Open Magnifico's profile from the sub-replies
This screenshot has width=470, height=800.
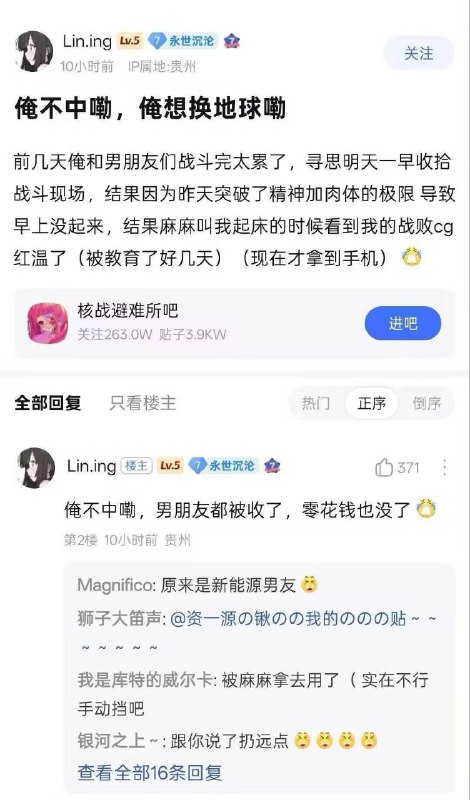point(116,585)
